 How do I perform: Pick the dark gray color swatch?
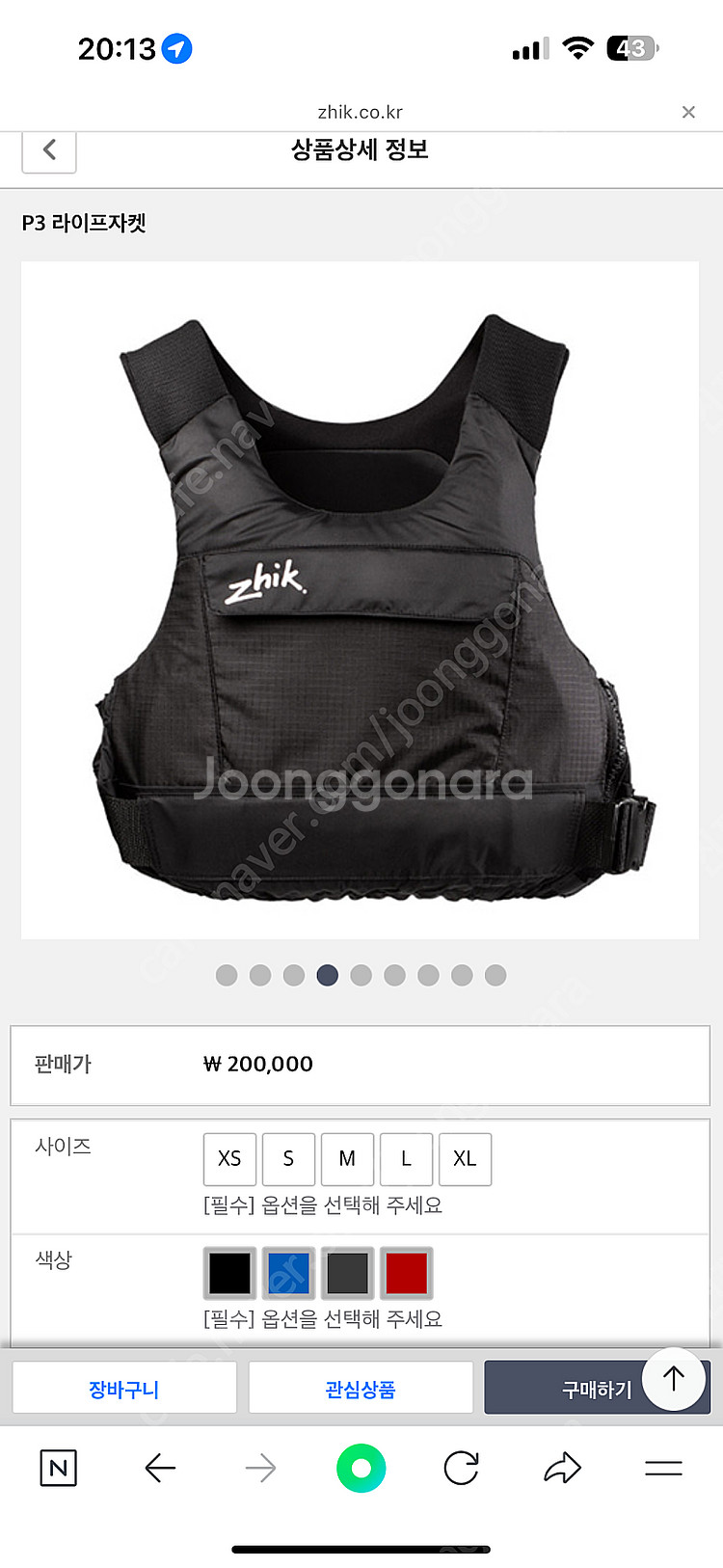coord(347,1273)
